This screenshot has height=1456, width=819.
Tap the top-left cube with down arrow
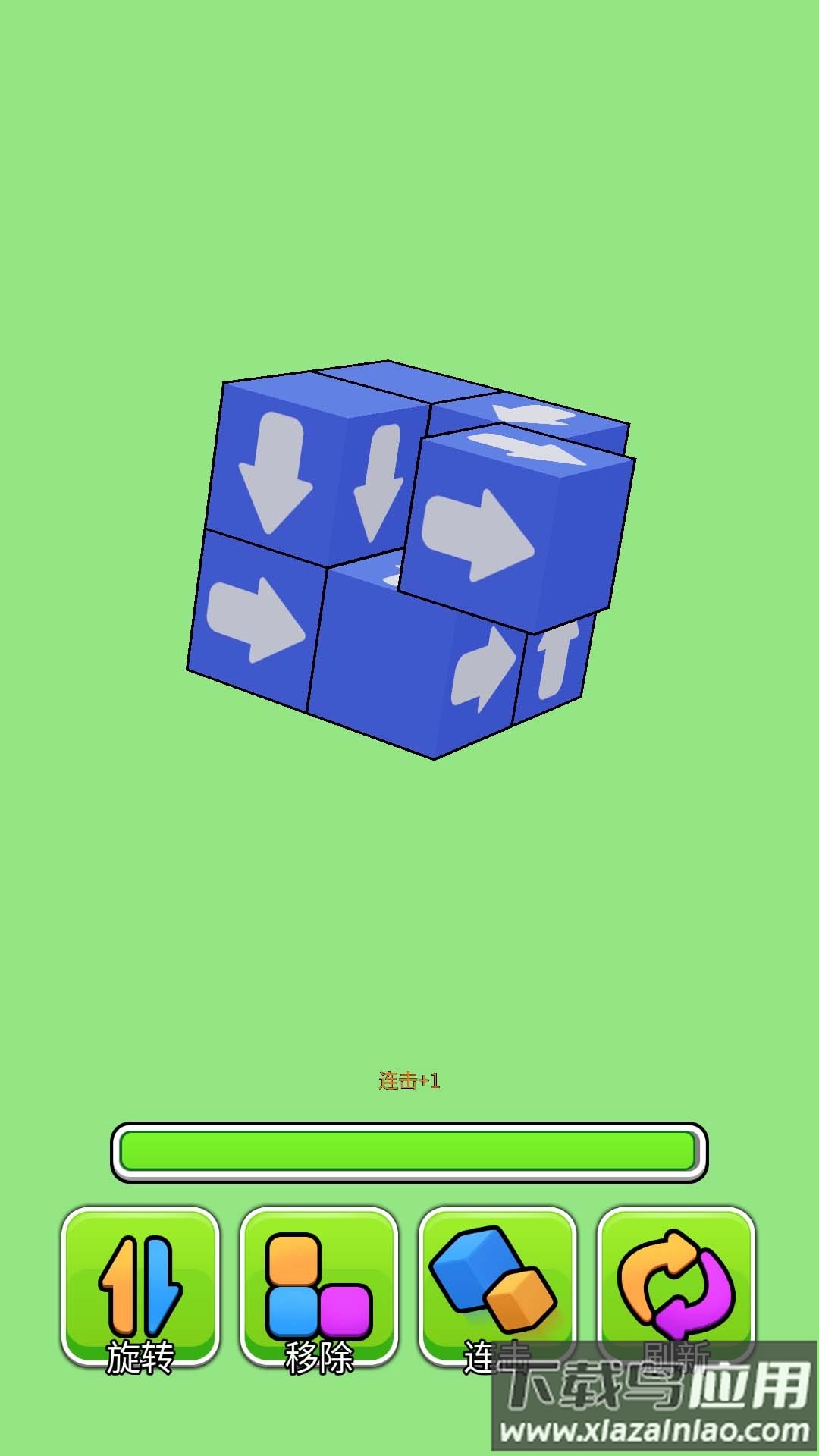tap(277, 470)
